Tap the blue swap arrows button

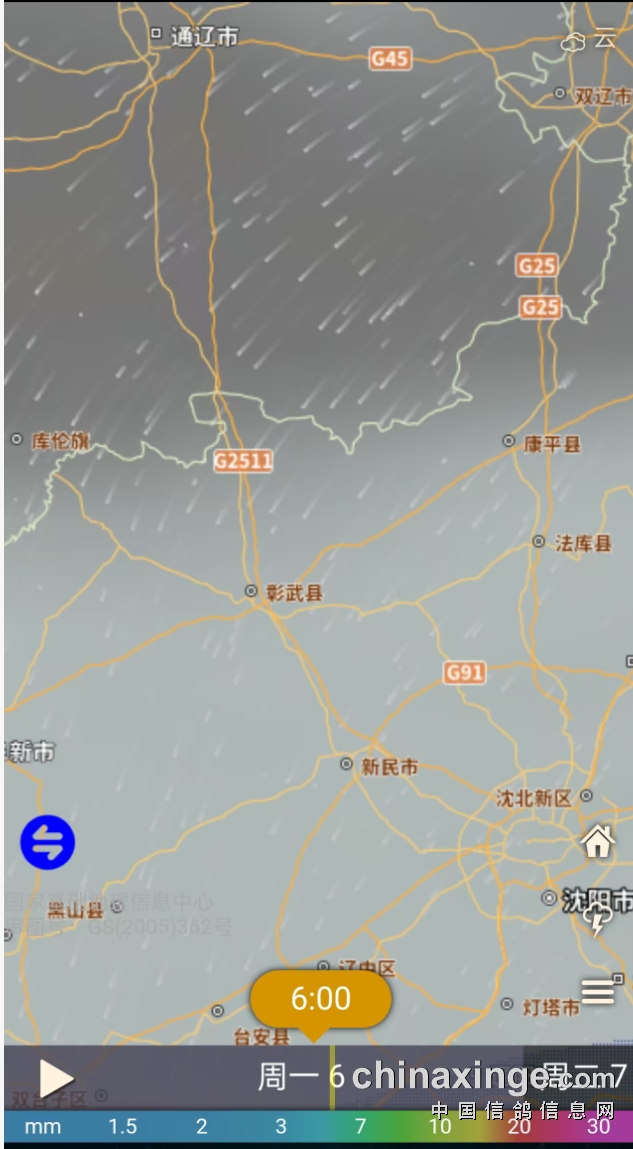click(x=47, y=842)
